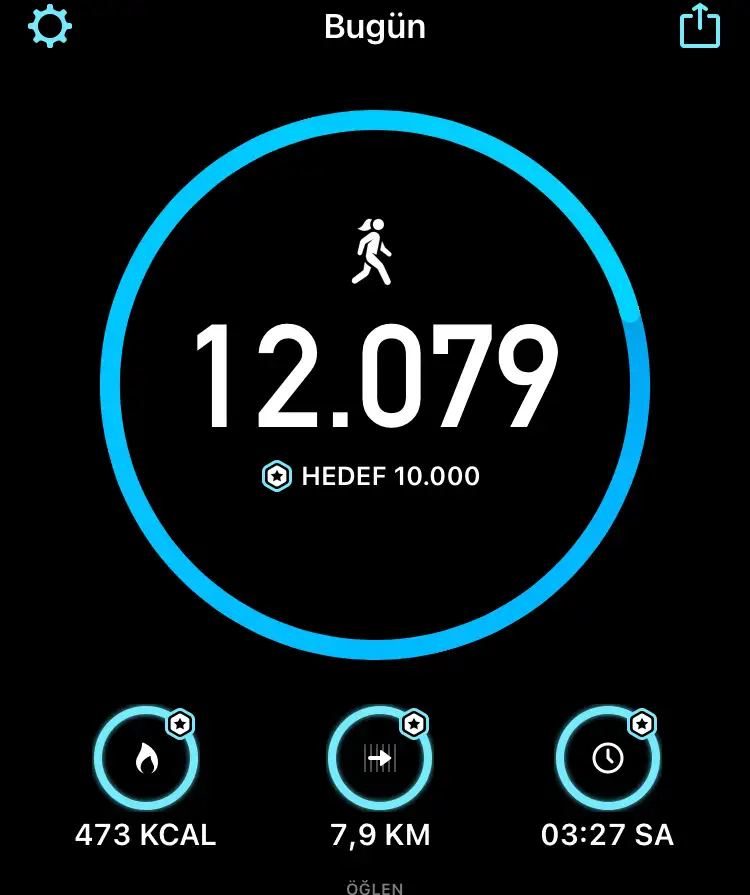750x895 pixels.
Task: Share today's step summary
Action: click(700, 26)
